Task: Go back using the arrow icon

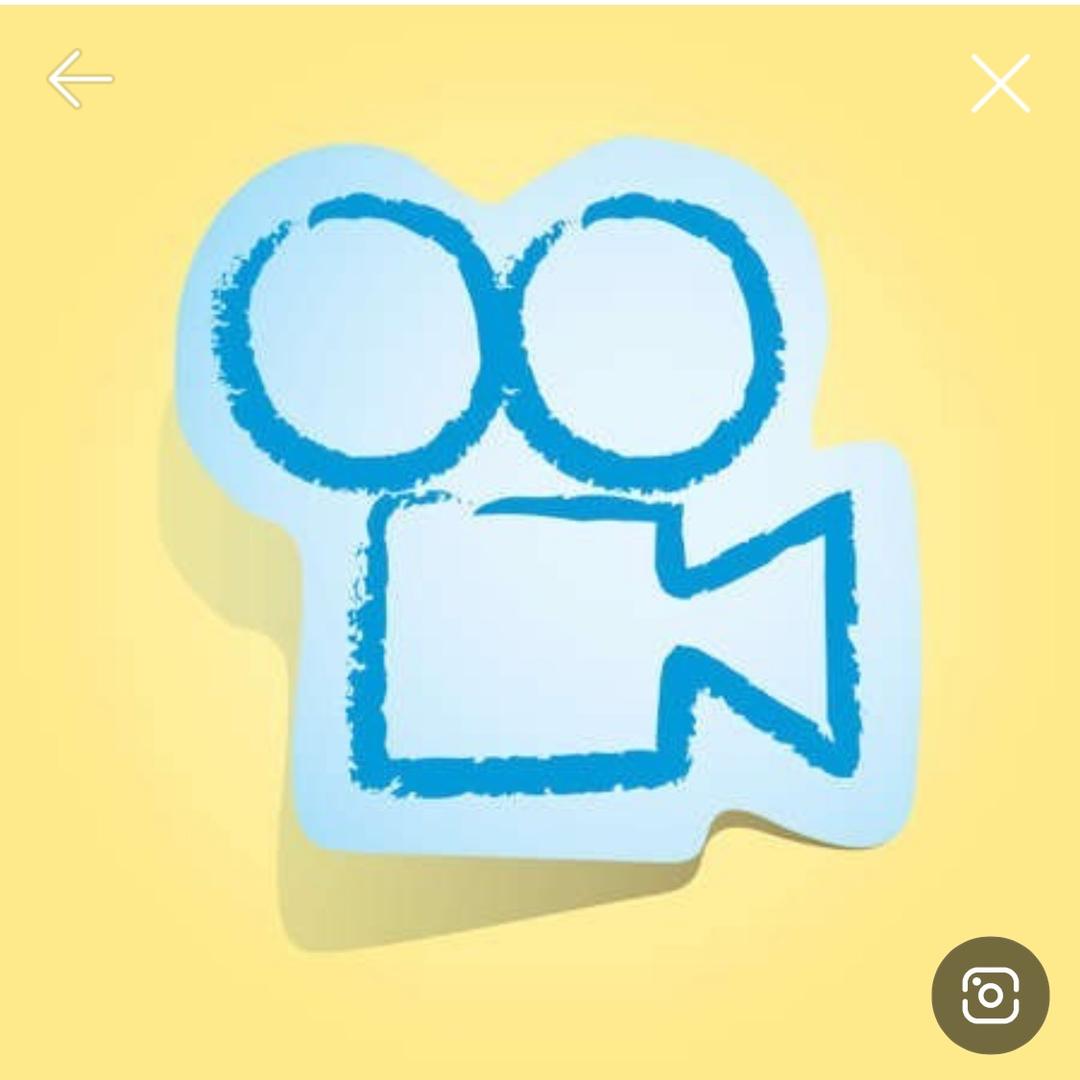Action: pos(80,79)
